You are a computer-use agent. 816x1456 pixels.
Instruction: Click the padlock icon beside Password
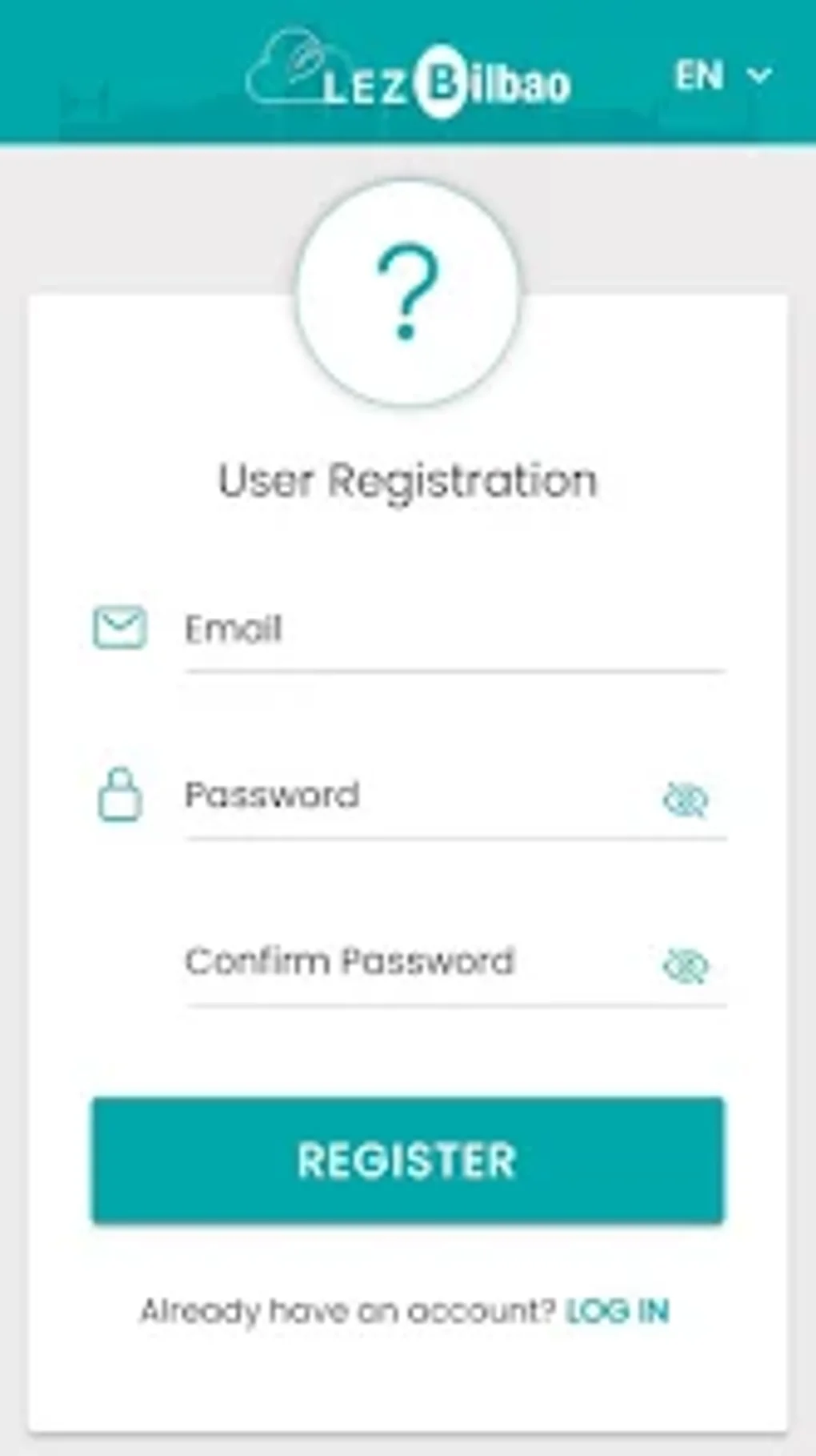(118, 796)
